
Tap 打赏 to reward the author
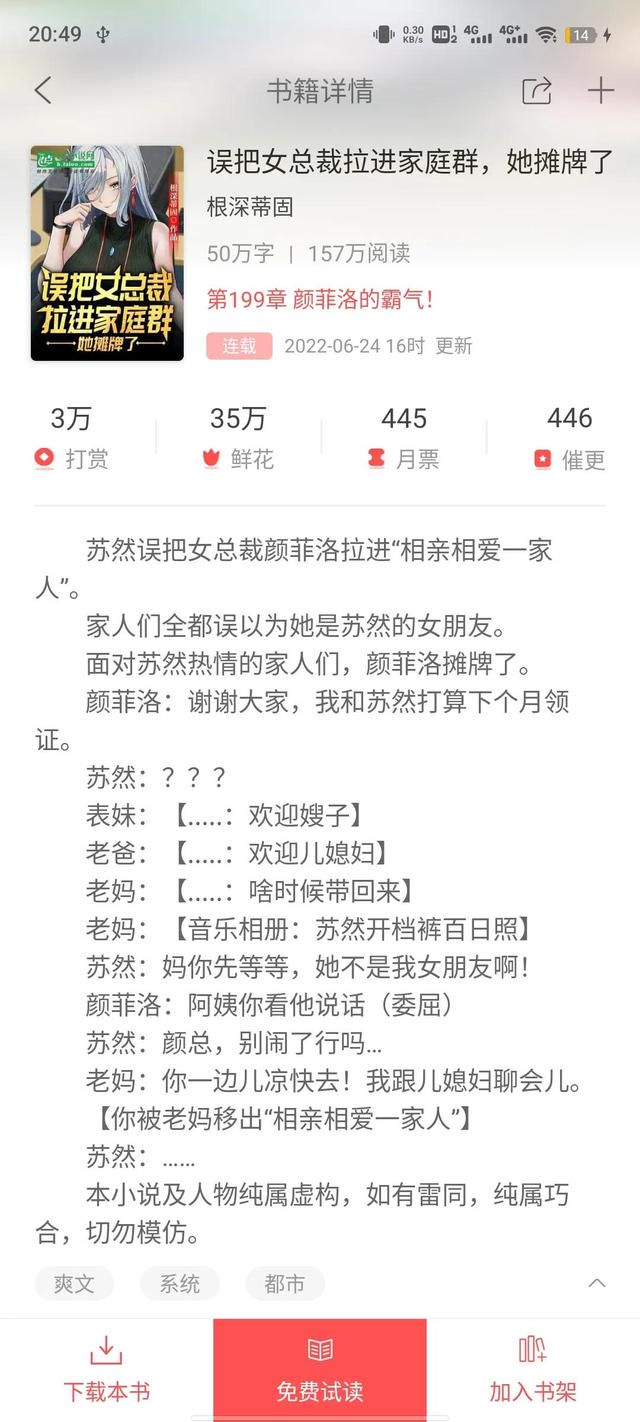[x=71, y=438]
